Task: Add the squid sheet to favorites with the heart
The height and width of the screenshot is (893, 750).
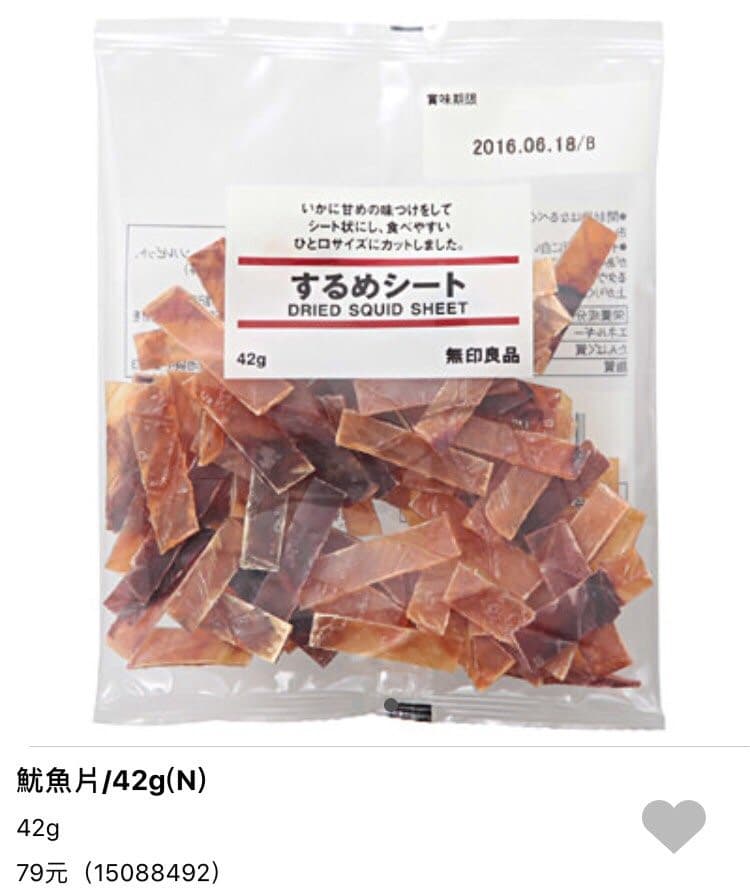Action: coord(674,825)
